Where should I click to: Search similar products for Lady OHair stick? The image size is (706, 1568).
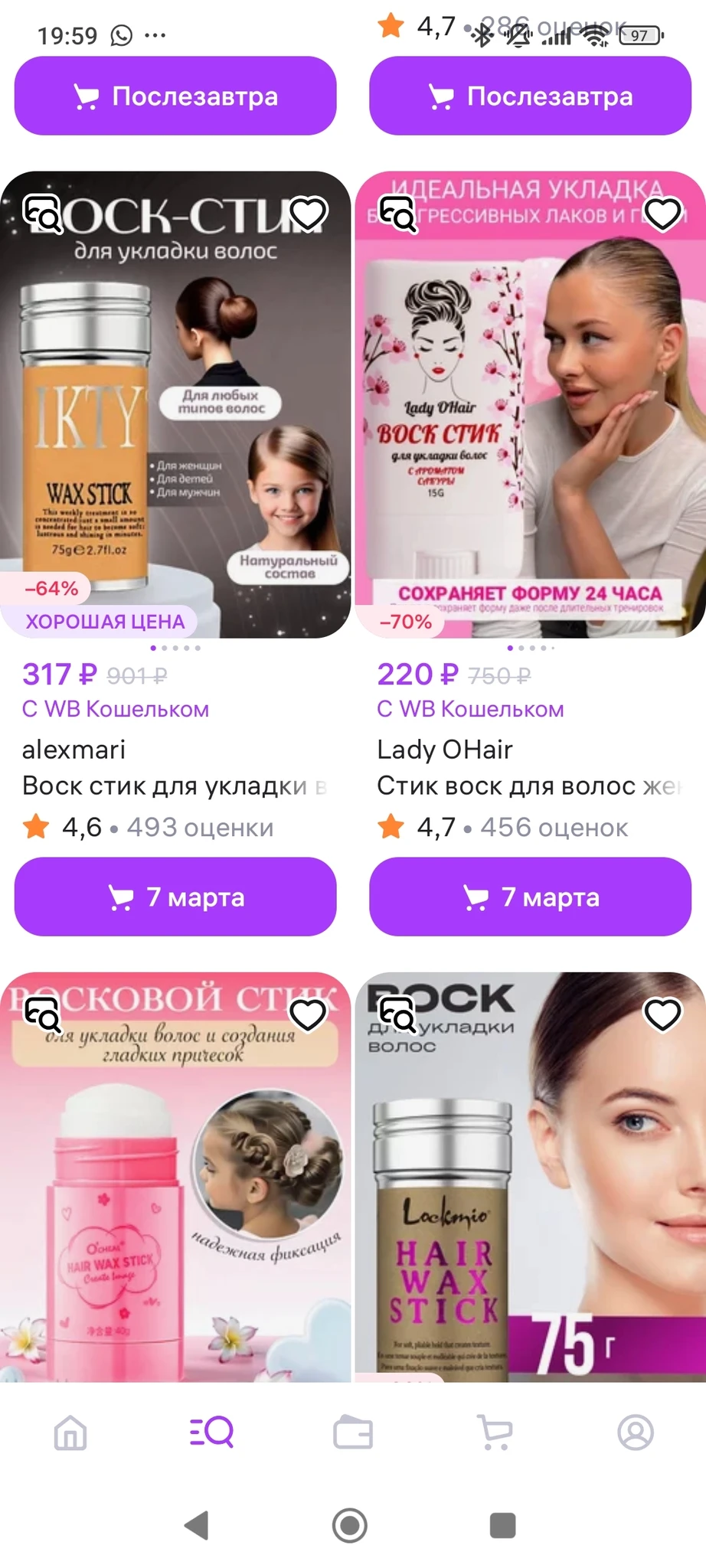point(397,214)
